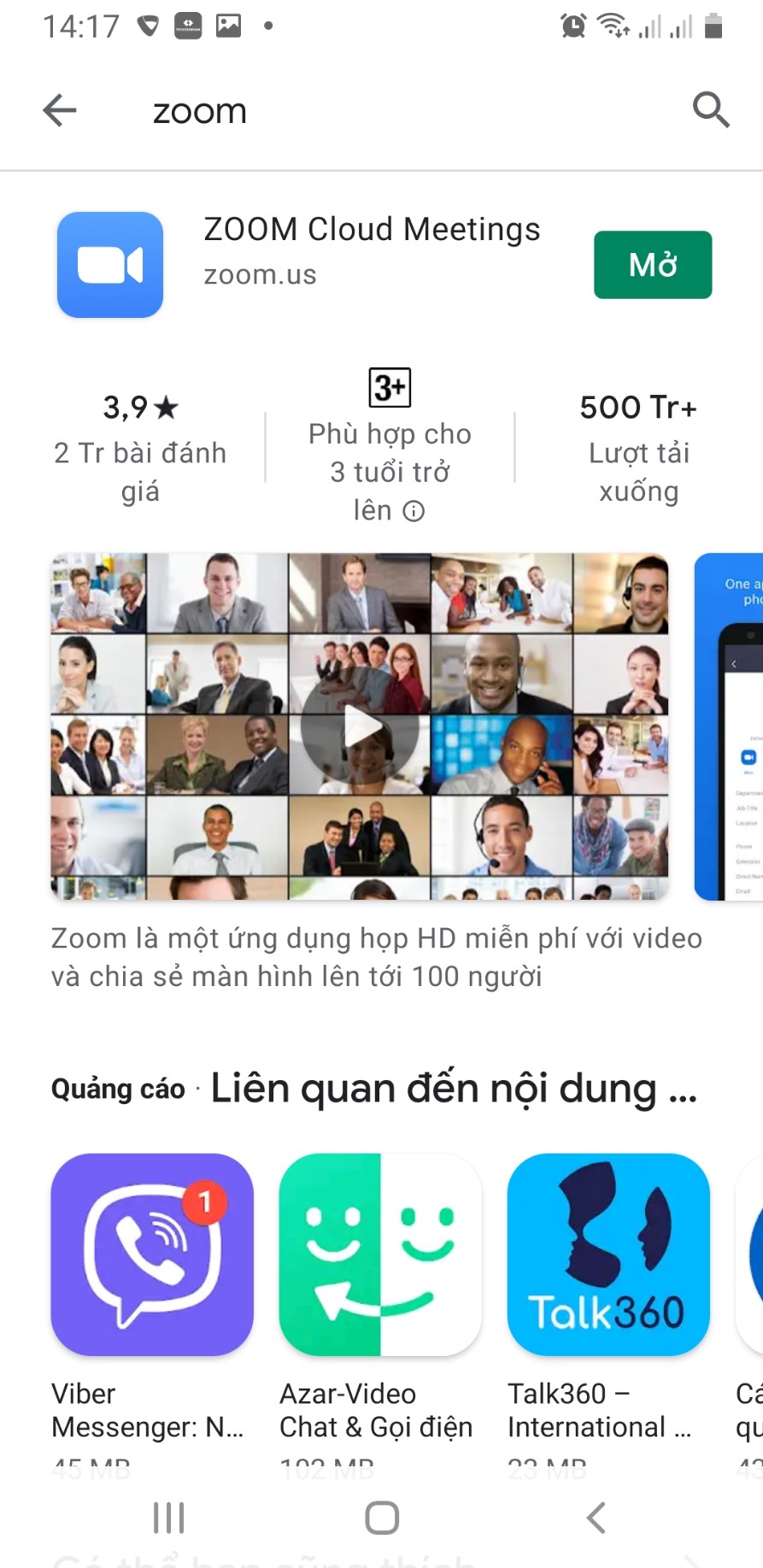Image resolution: width=763 pixels, height=1568 pixels.
Task: Open the second ZOOM screenshot
Action: click(x=729, y=726)
